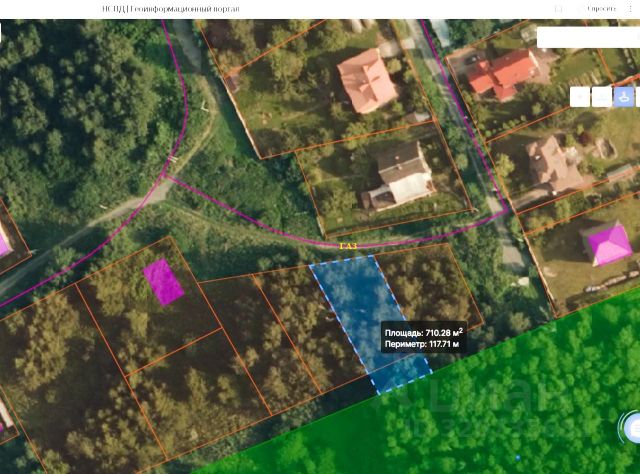
Task: Open the round floating button at the map edge
Action: (634, 428)
